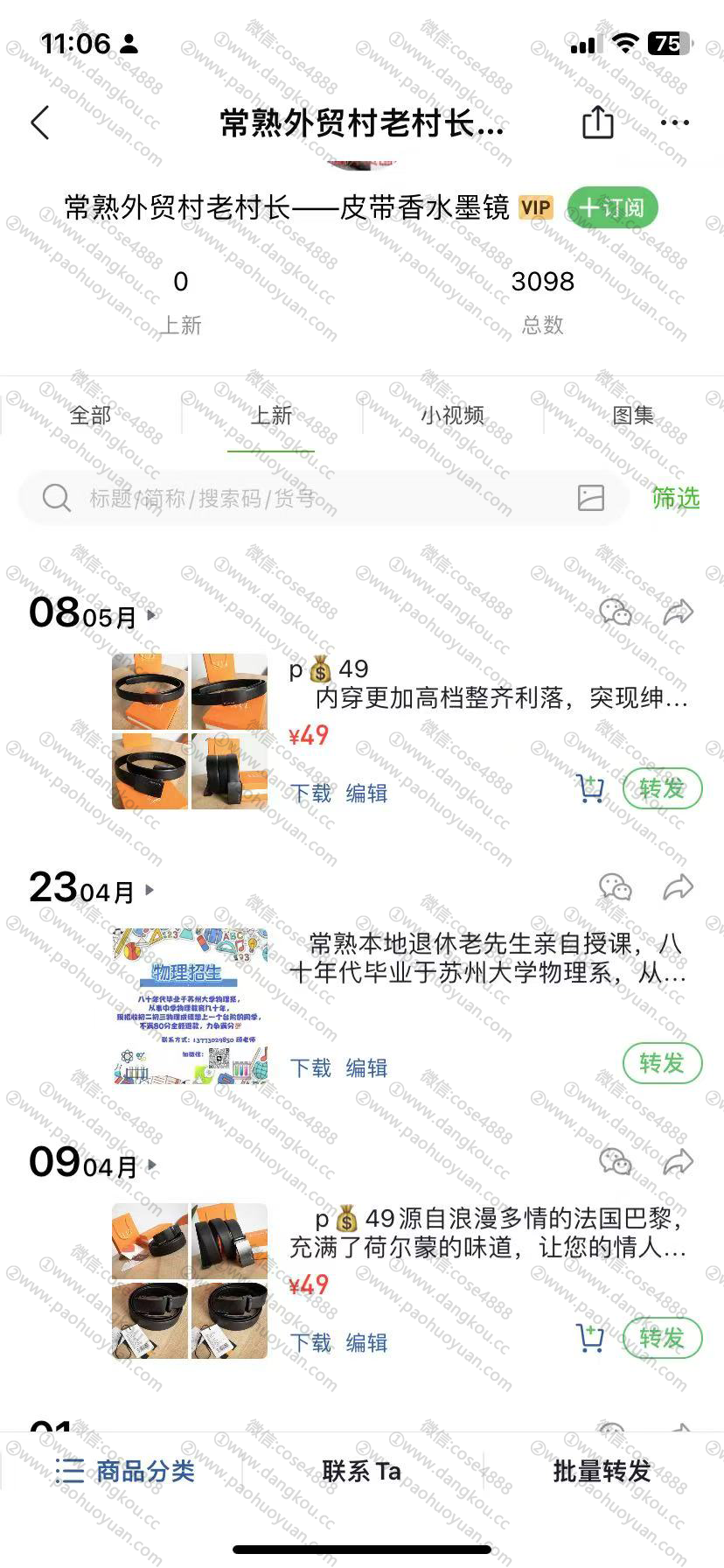Go back with the top-left arrow
The height and width of the screenshot is (1568, 724).
click(x=40, y=123)
